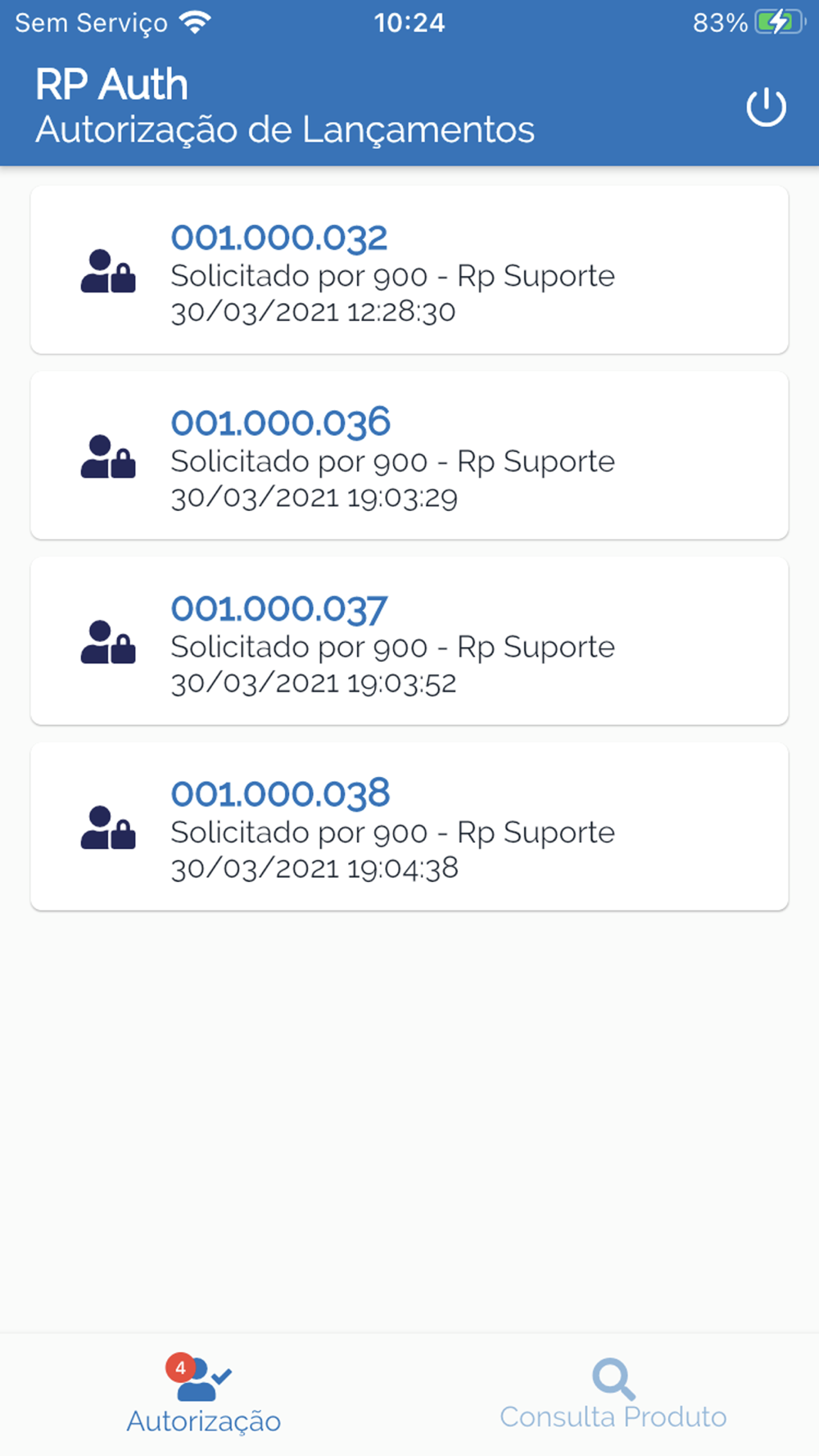Tap the power logout icon
The width and height of the screenshot is (819, 1456).
[x=766, y=107]
